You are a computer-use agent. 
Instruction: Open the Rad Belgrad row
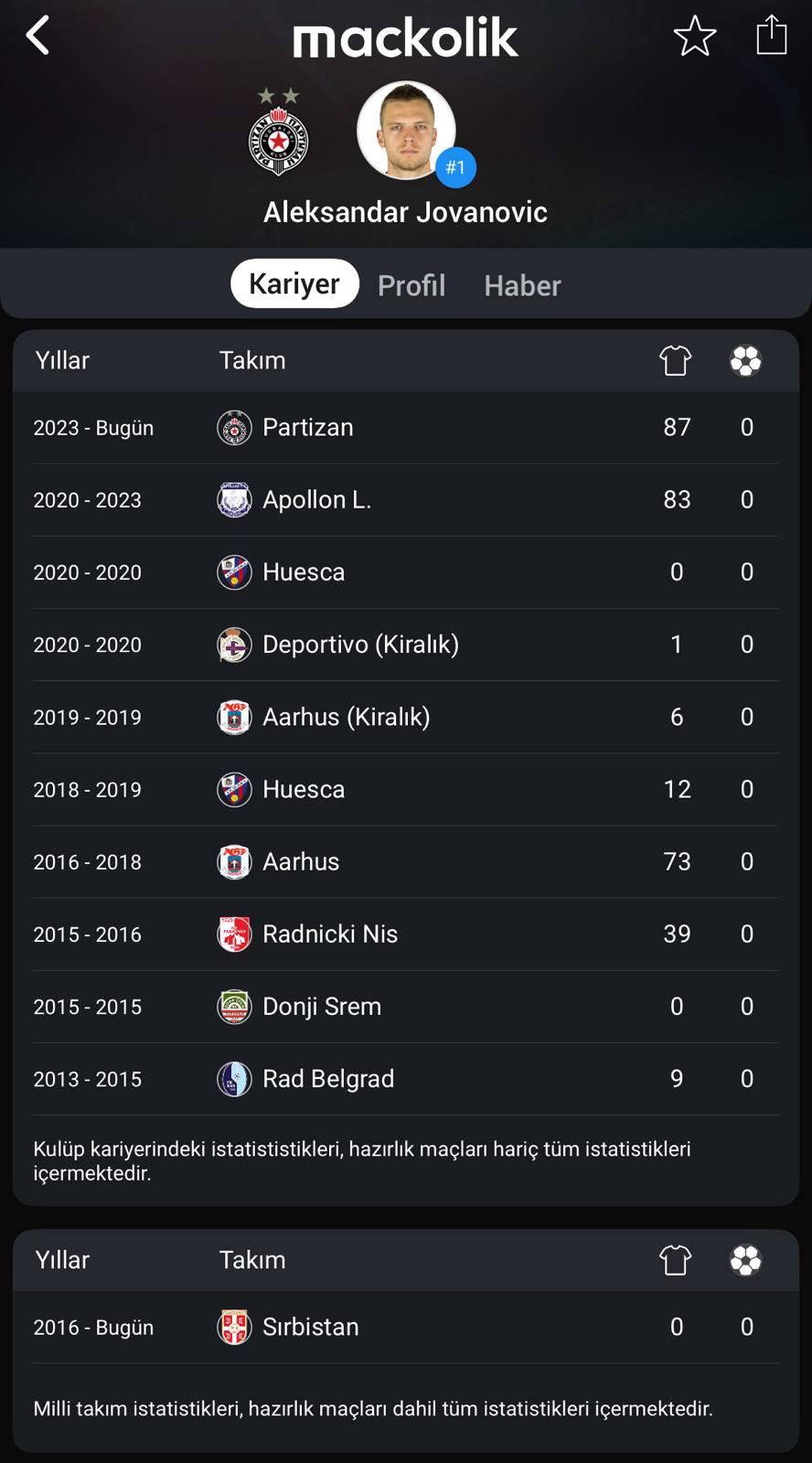[x=406, y=1079]
